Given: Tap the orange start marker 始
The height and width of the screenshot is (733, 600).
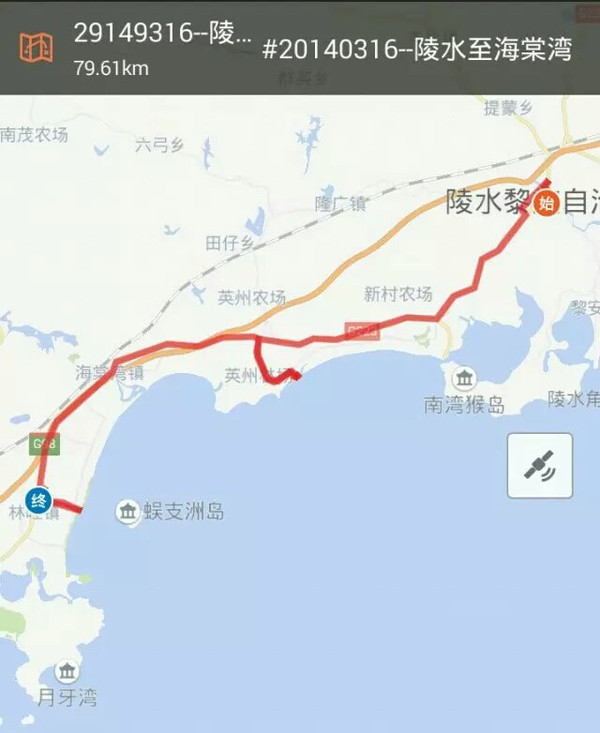Looking at the screenshot, I should [546, 204].
